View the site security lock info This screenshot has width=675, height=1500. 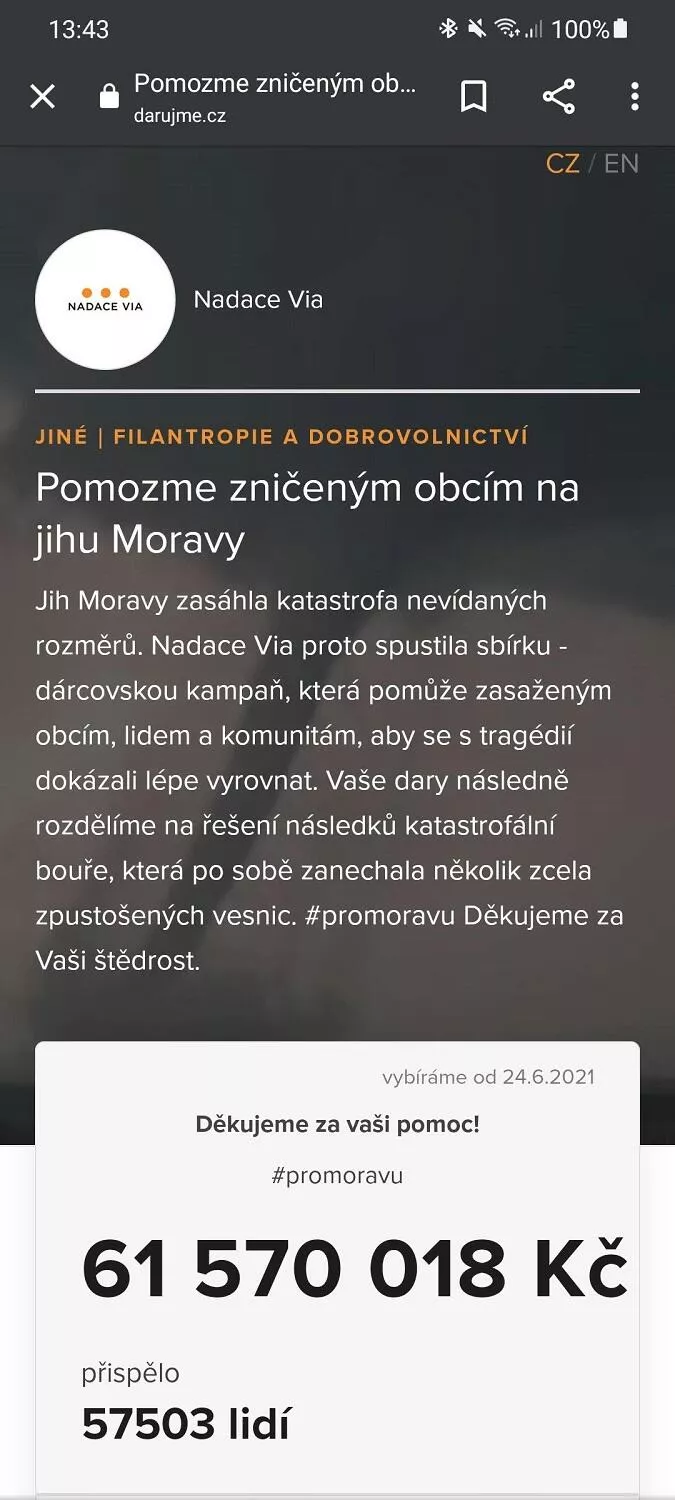click(109, 97)
